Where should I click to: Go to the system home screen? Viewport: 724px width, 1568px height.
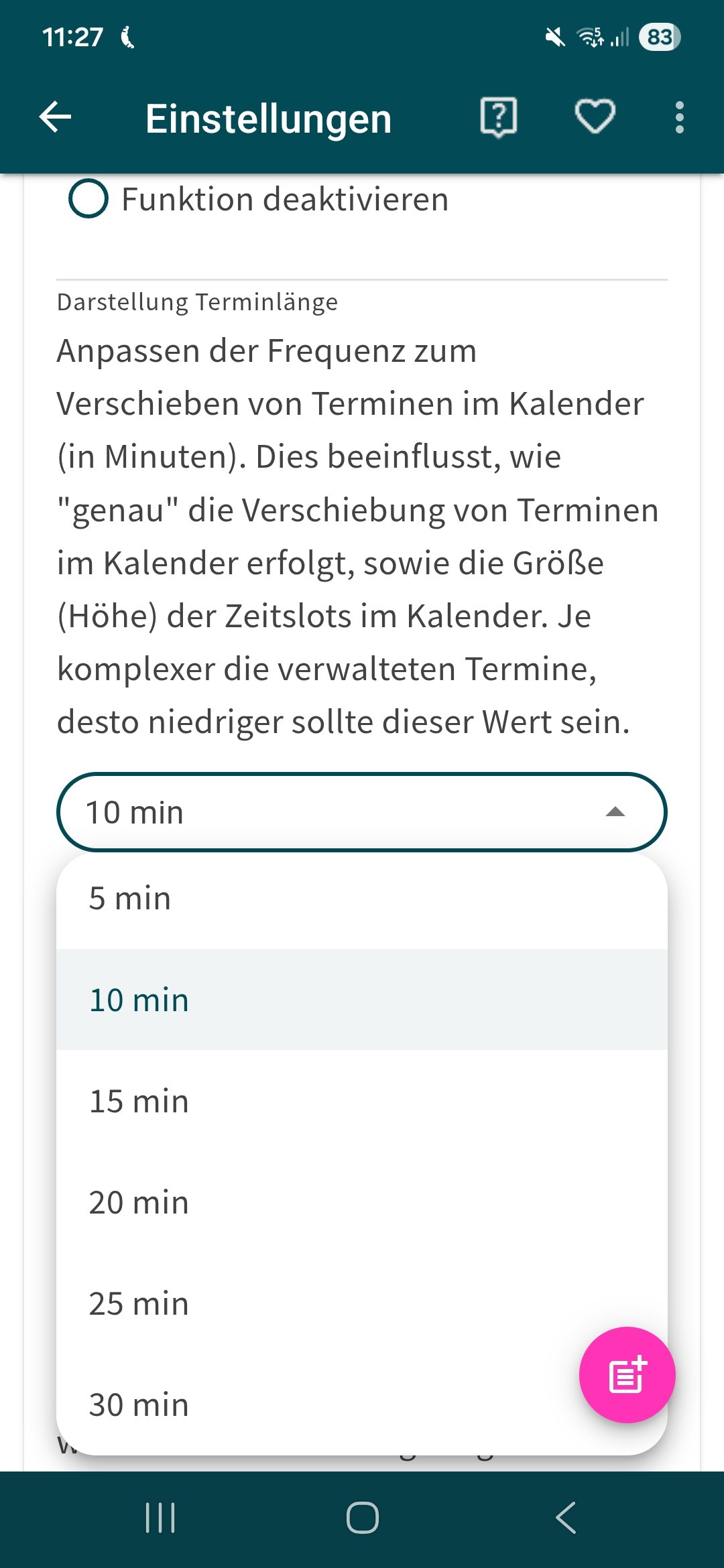point(362,1518)
